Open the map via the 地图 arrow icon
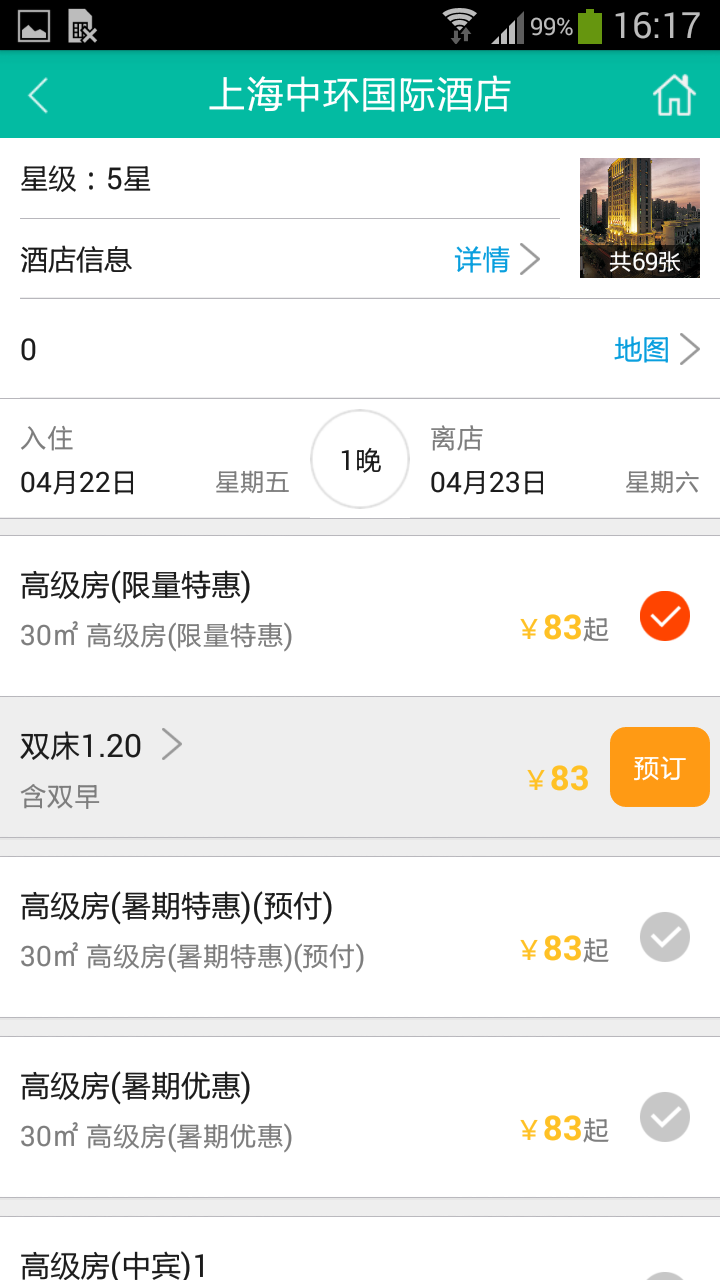Image resolution: width=720 pixels, height=1280 pixels. [690, 349]
